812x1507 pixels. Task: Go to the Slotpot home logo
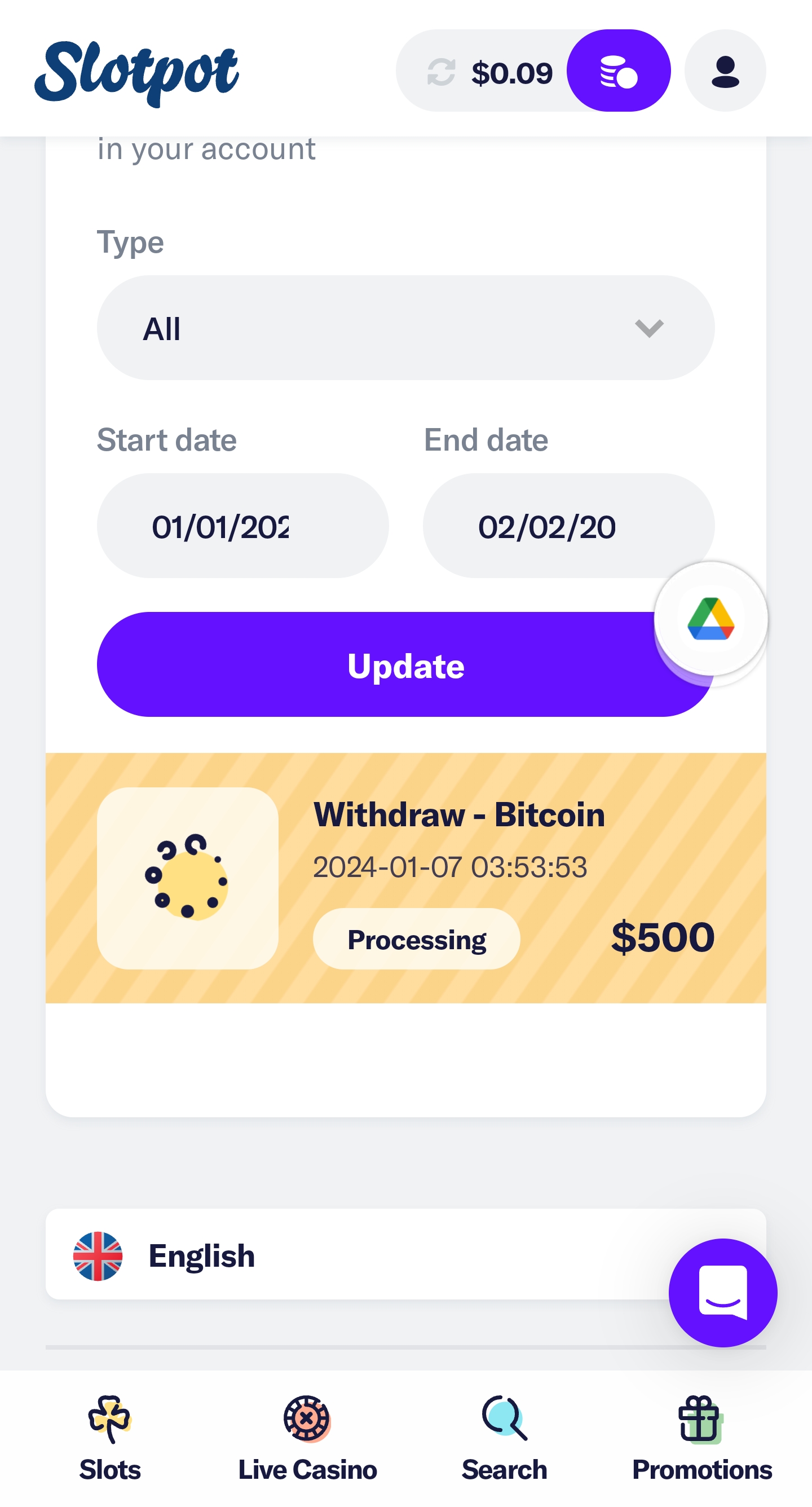tap(136, 73)
